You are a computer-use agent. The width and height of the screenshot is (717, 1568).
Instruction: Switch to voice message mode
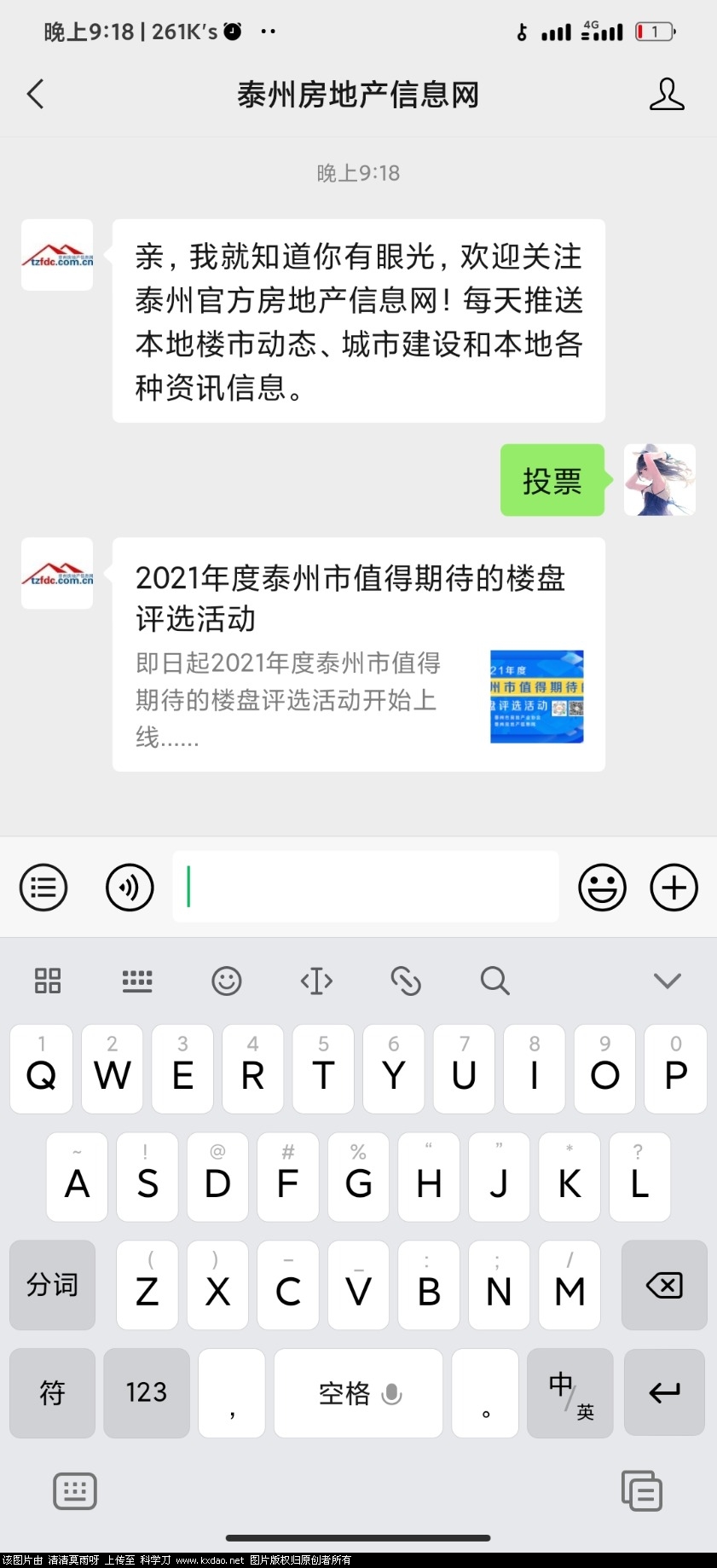[x=129, y=887]
